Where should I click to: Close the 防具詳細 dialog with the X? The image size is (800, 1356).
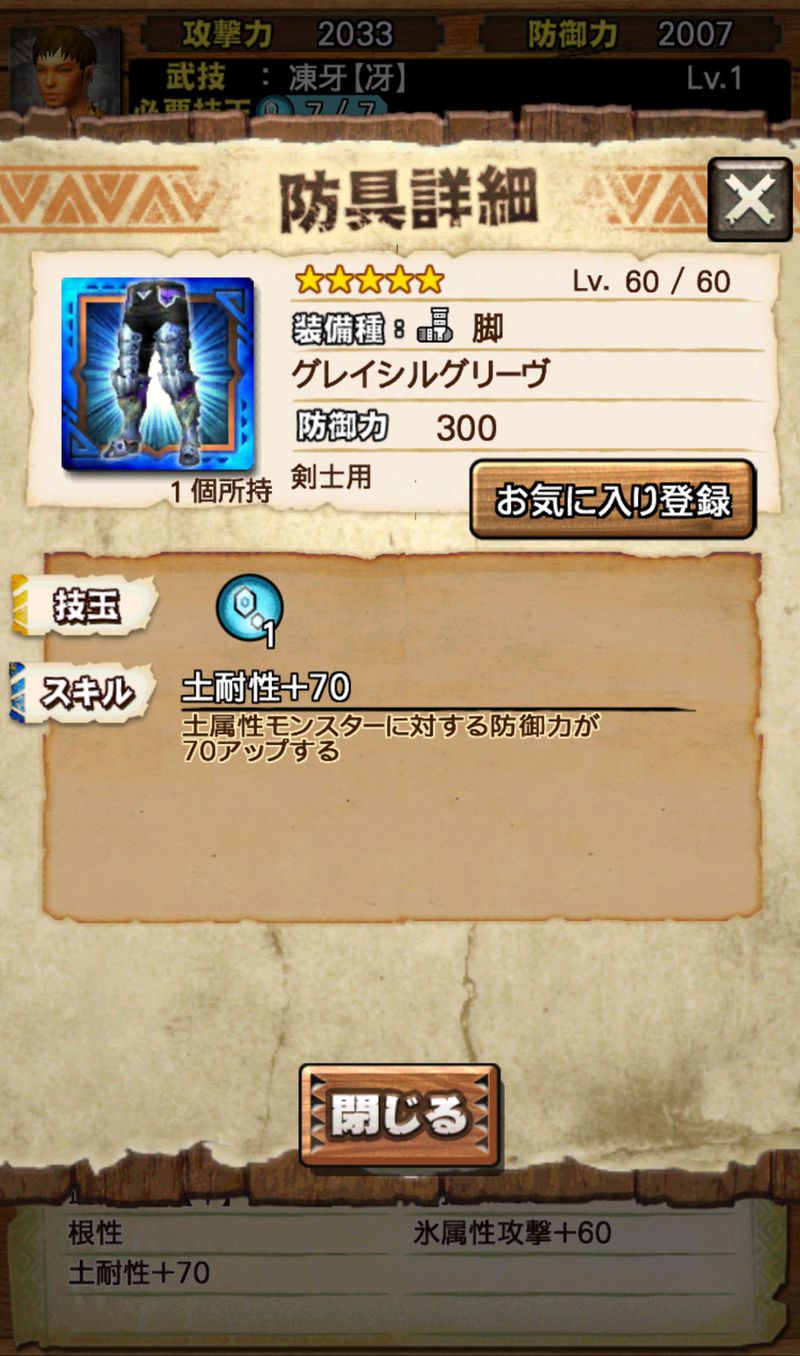[749, 200]
